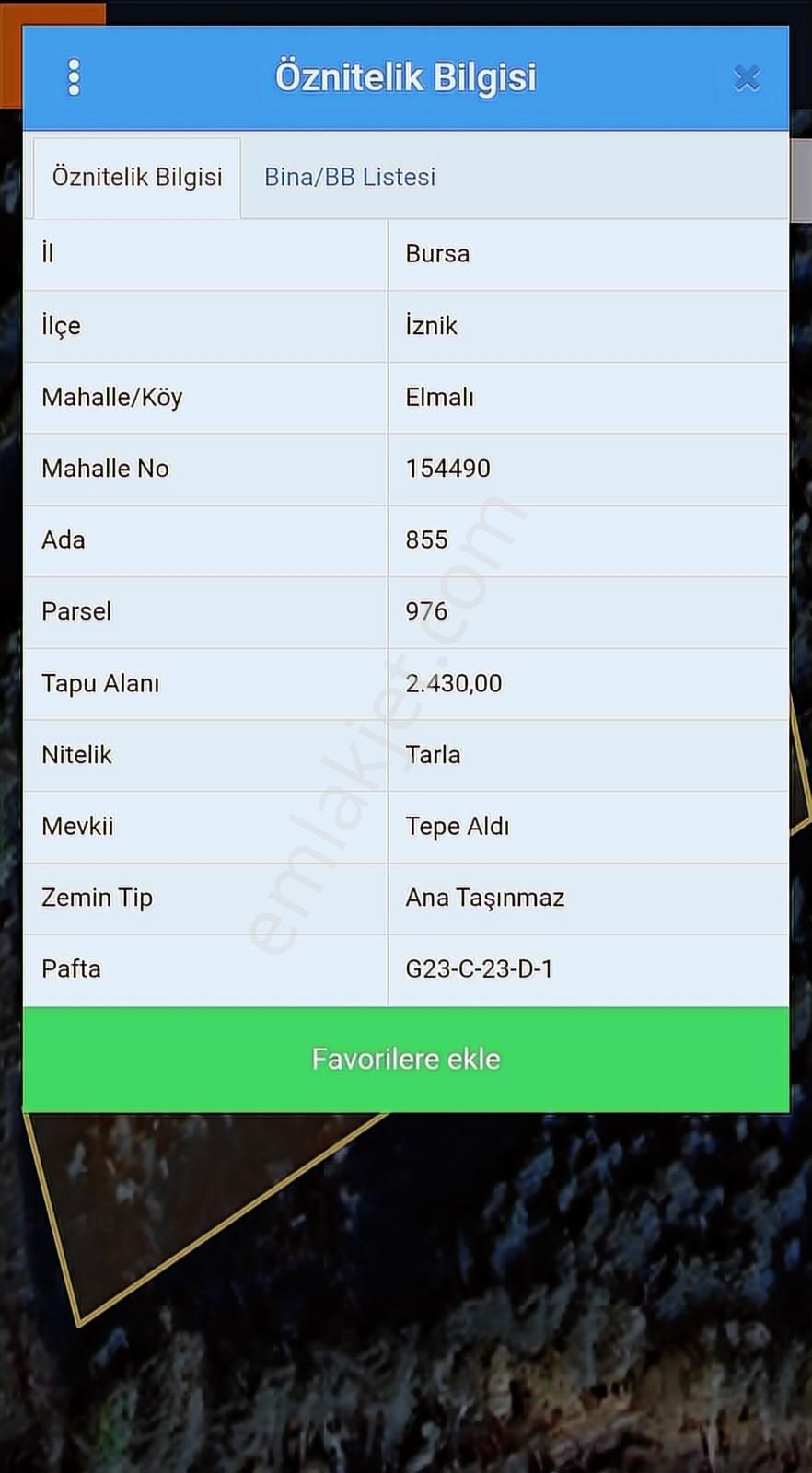Tap the Favorilere ekle button

[406, 1059]
